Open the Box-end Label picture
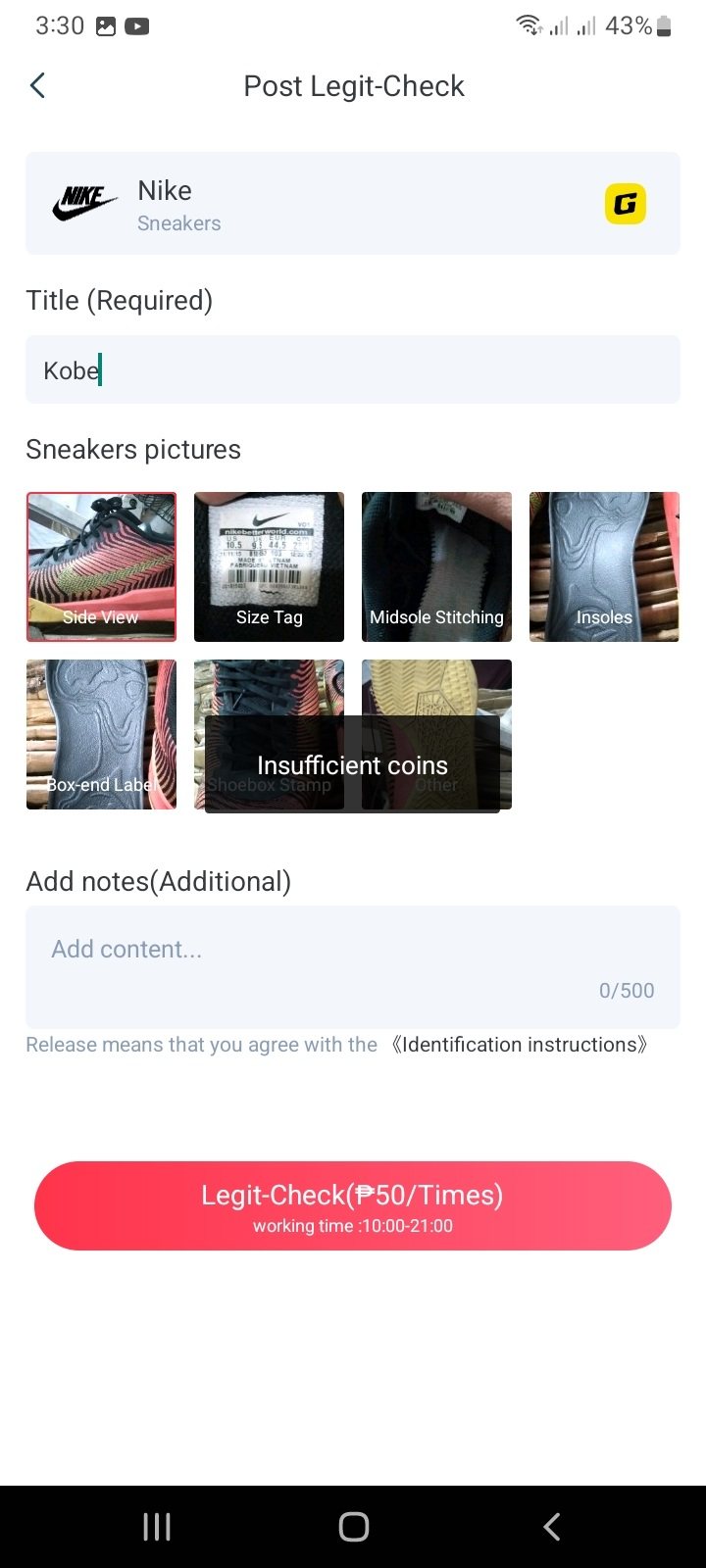The height and width of the screenshot is (1568, 706). [101, 734]
